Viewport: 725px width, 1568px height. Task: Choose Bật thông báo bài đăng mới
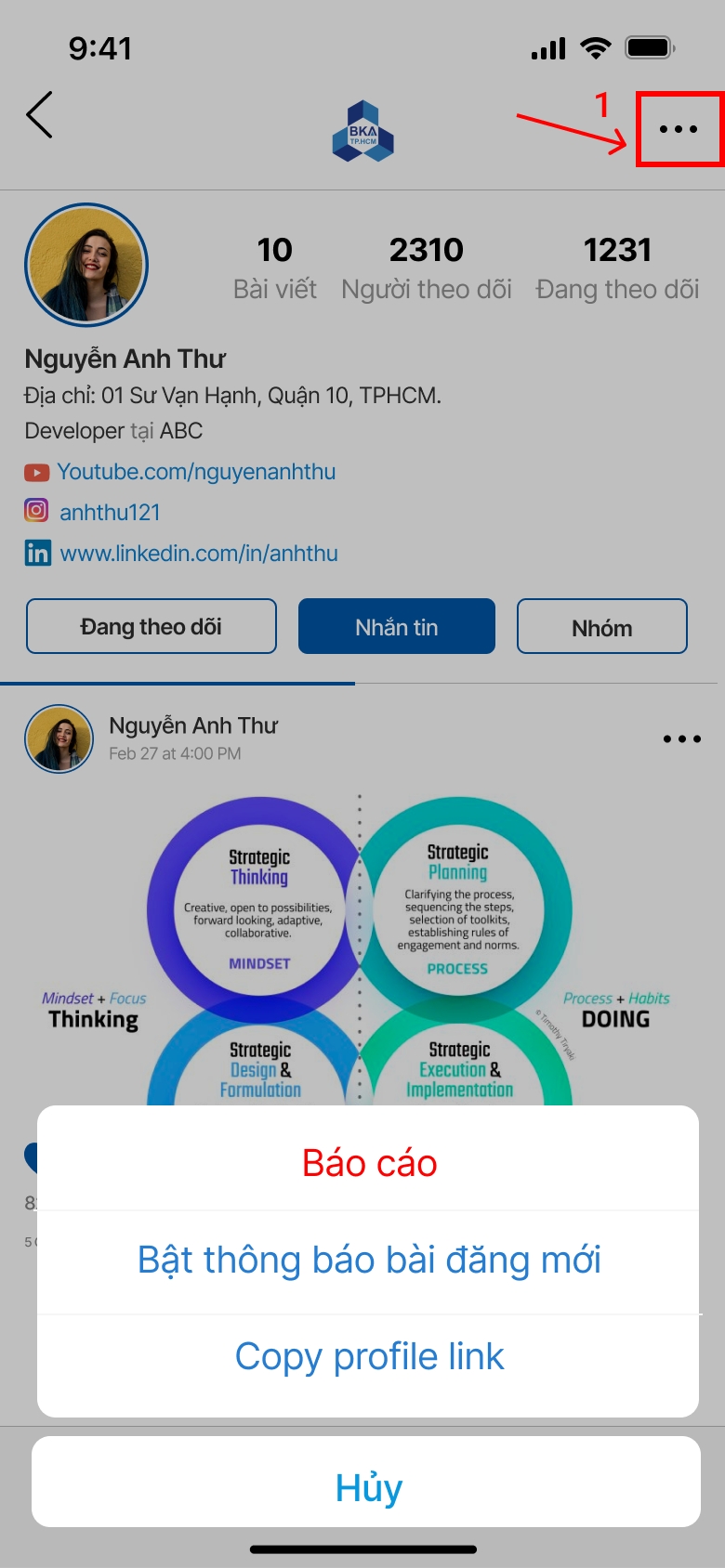point(369,1261)
